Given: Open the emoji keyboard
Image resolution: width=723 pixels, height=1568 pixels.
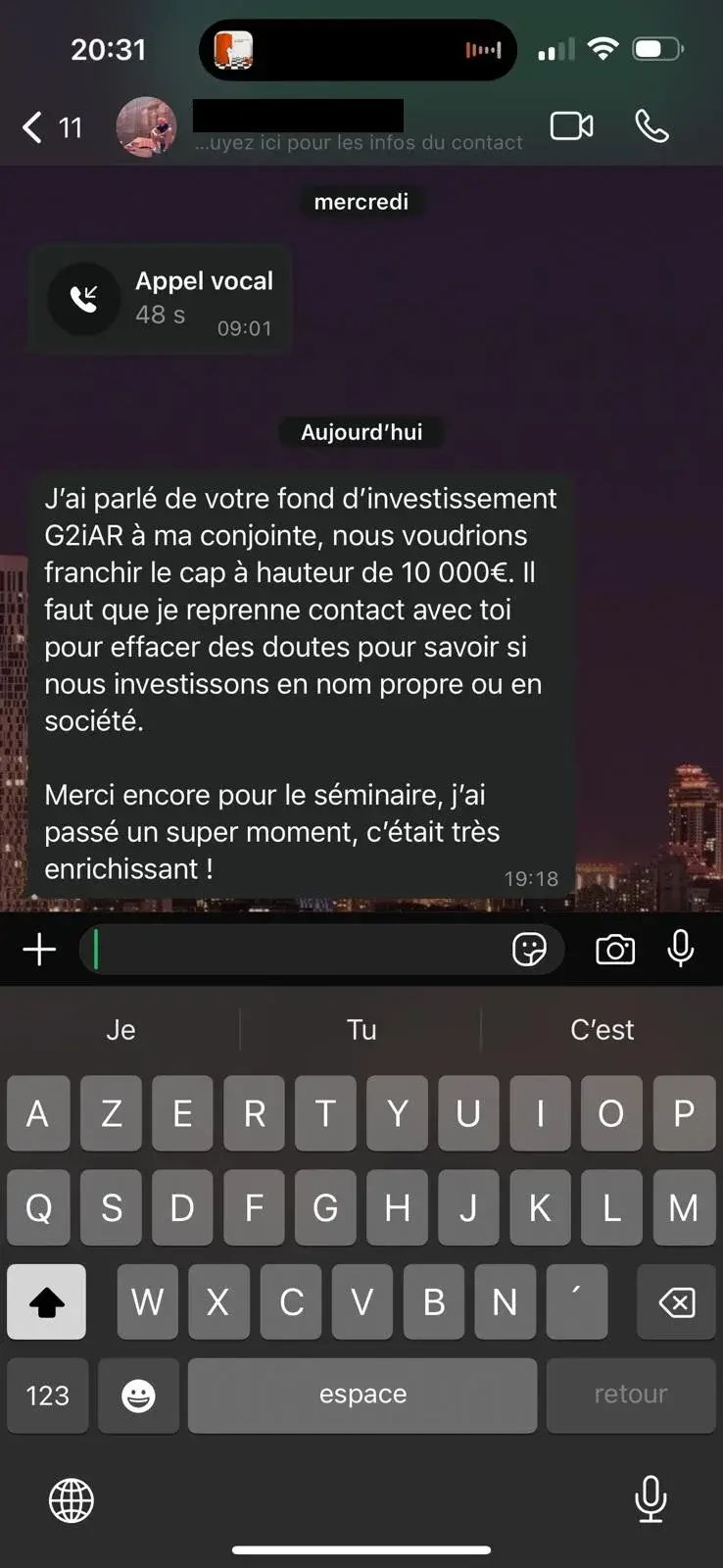Looking at the screenshot, I should click(x=138, y=1395).
